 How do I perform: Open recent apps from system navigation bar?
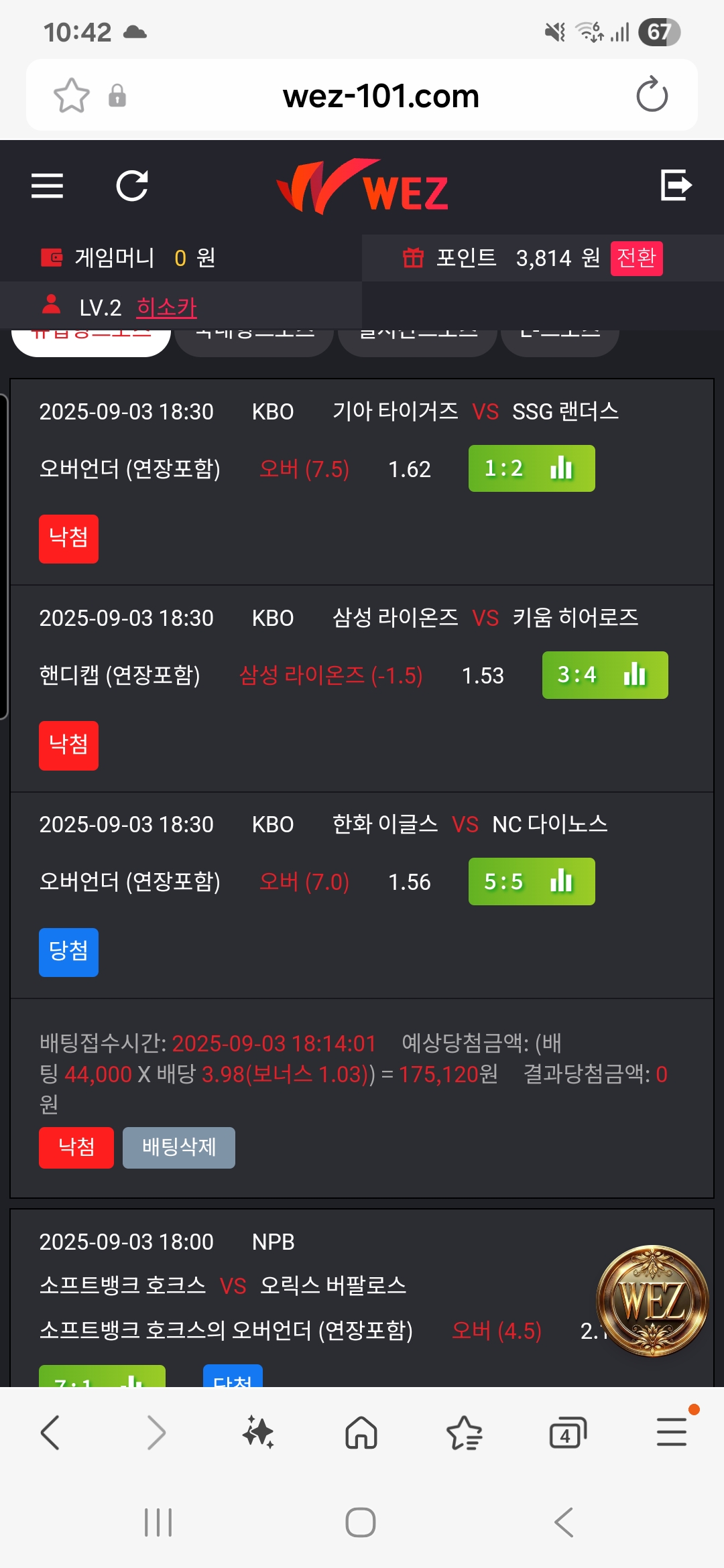click(x=158, y=1522)
